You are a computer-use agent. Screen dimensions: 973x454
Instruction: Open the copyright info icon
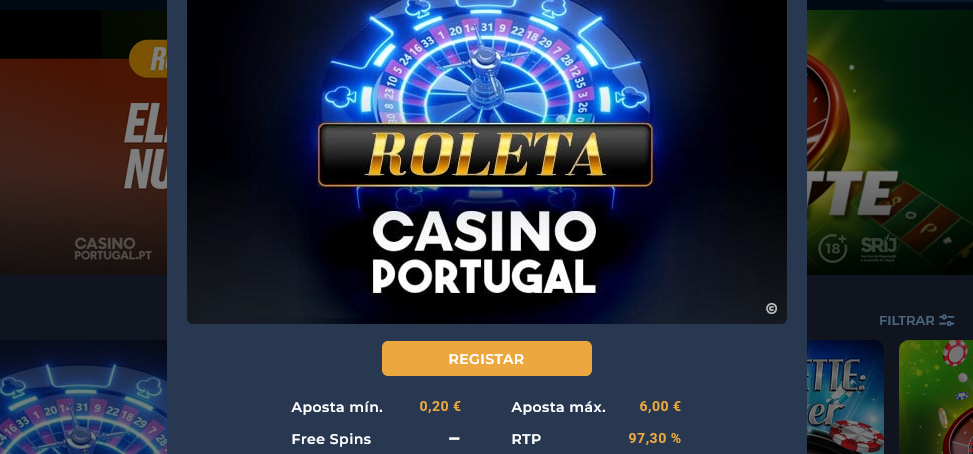(771, 308)
